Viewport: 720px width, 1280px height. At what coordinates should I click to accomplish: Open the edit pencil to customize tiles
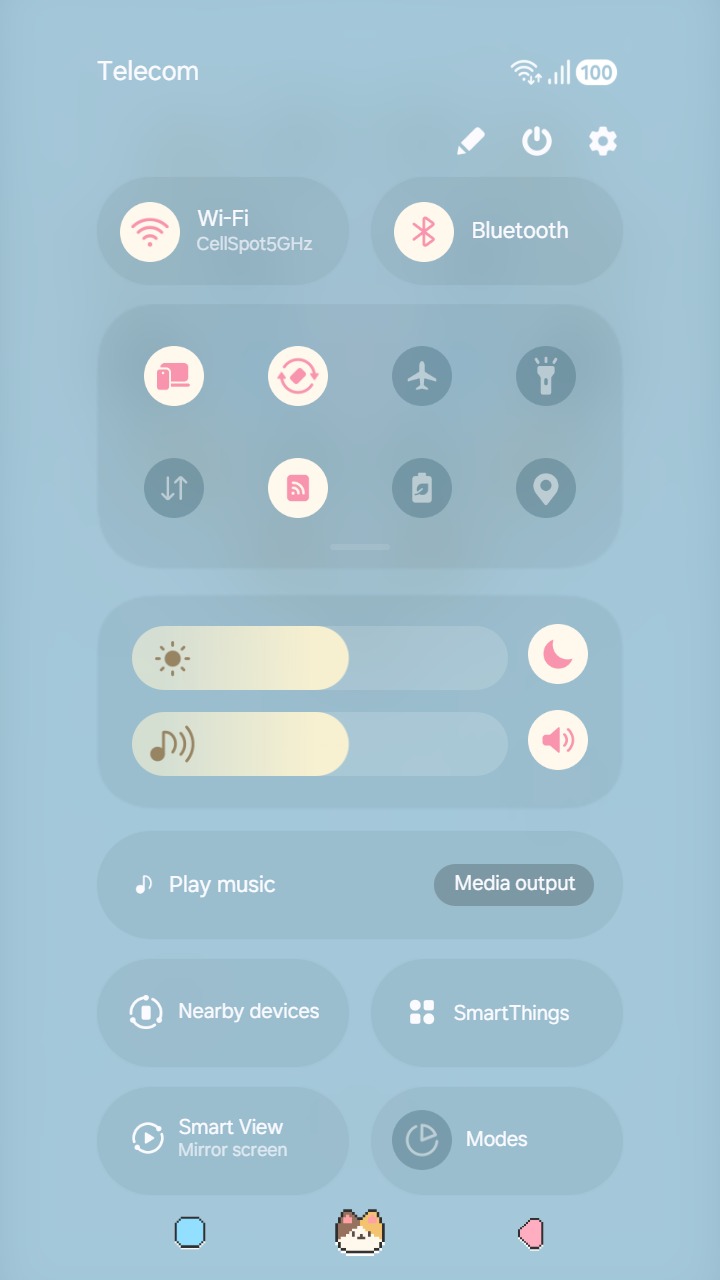coord(469,141)
